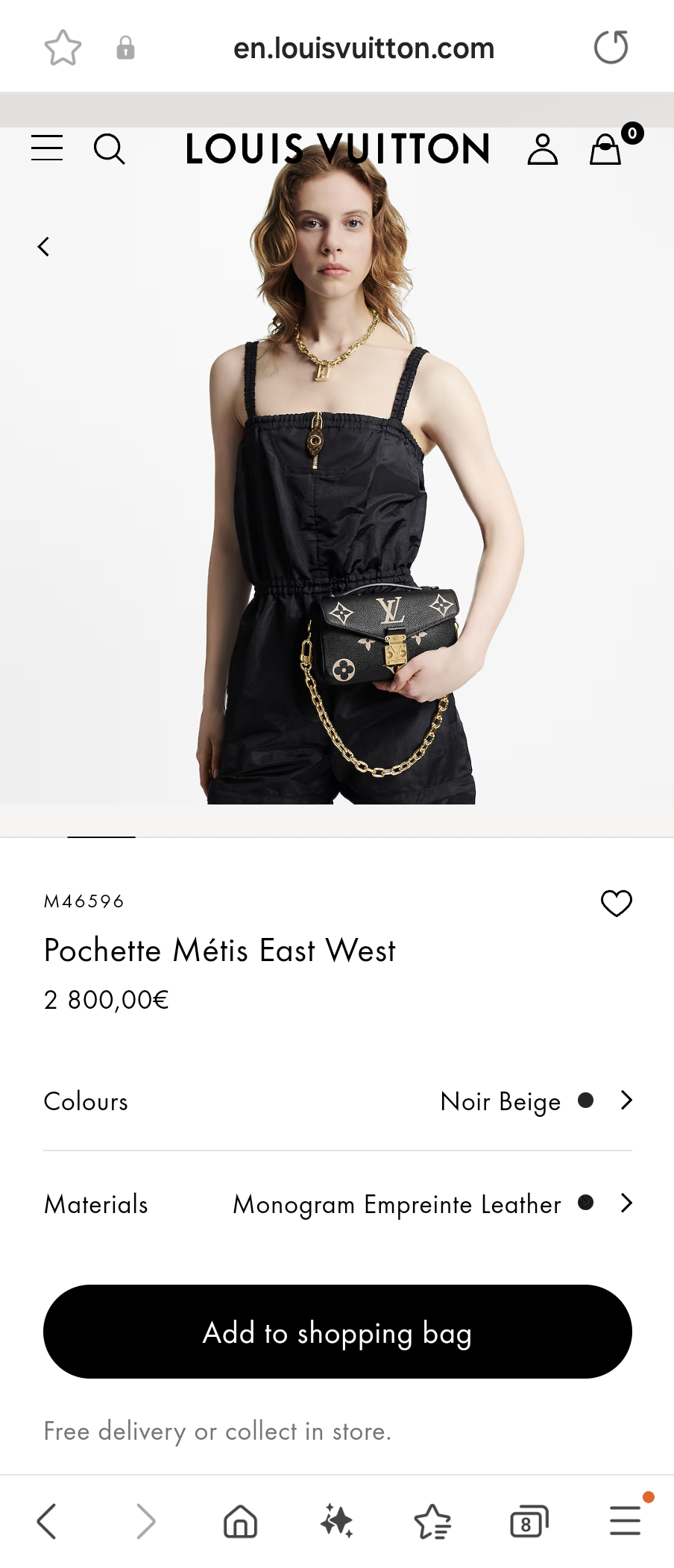Image resolution: width=674 pixels, height=1568 pixels.
Task: Select the Noir Beige color dot
Action: [586, 1100]
